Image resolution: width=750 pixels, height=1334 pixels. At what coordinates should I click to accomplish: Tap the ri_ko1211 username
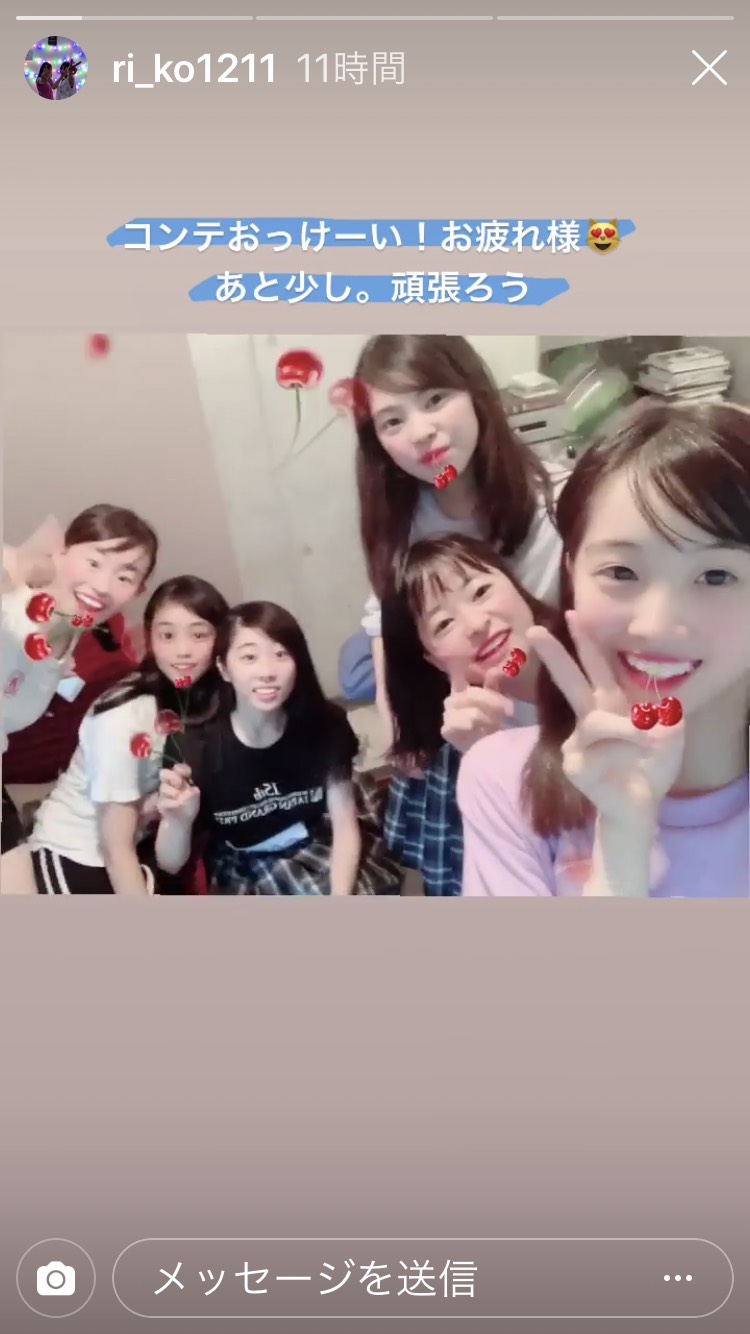(x=194, y=69)
